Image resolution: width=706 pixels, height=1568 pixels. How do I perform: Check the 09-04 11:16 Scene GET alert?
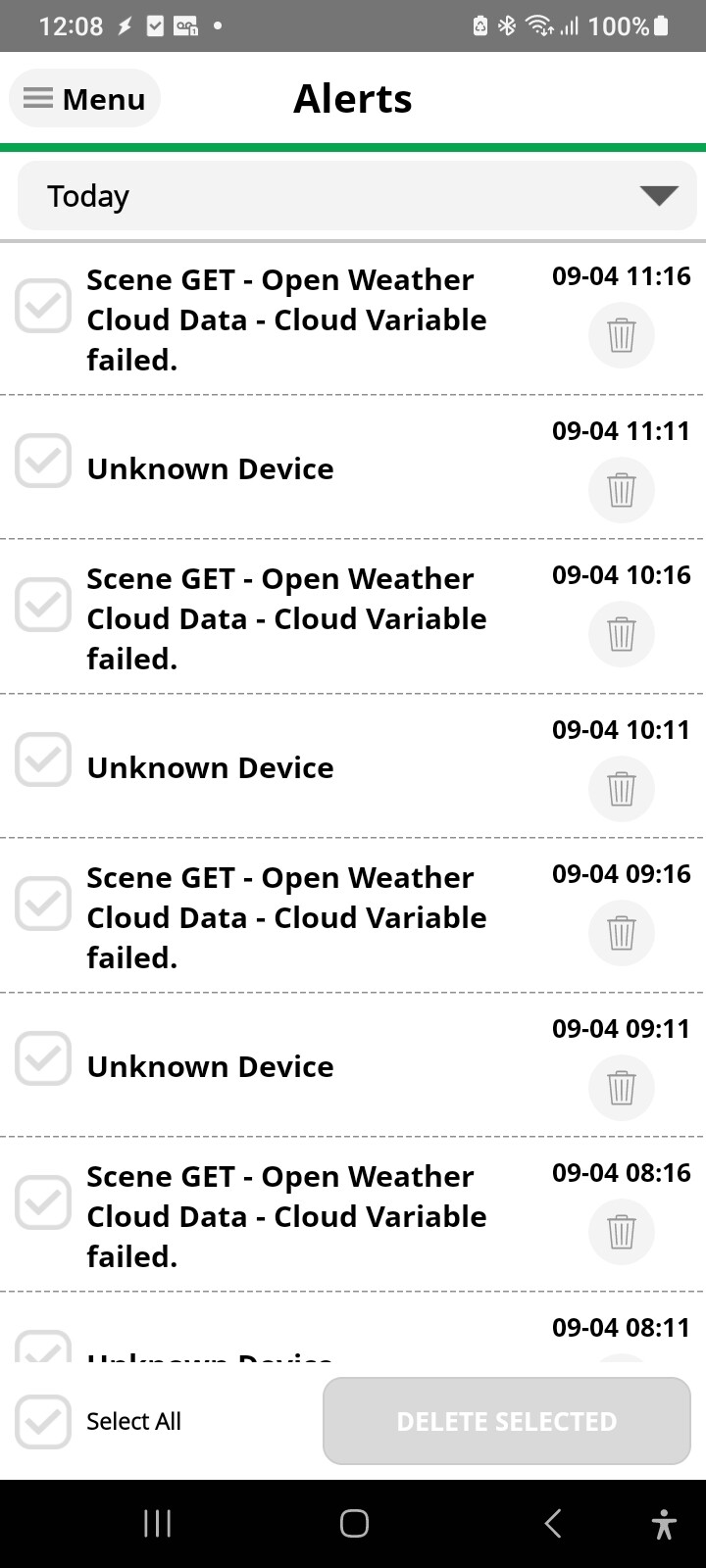point(43,306)
